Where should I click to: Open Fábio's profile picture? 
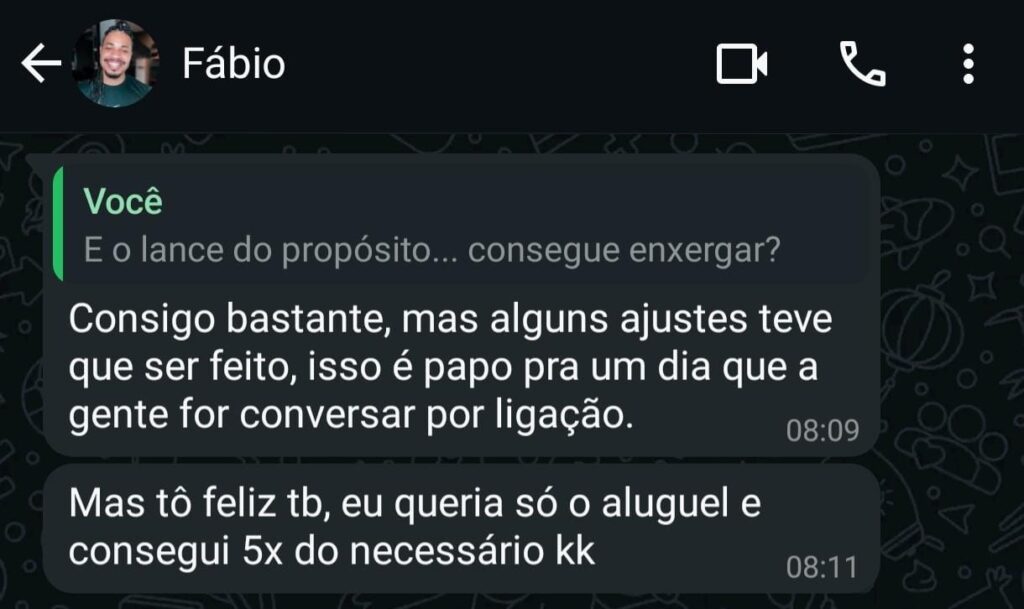point(116,64)
